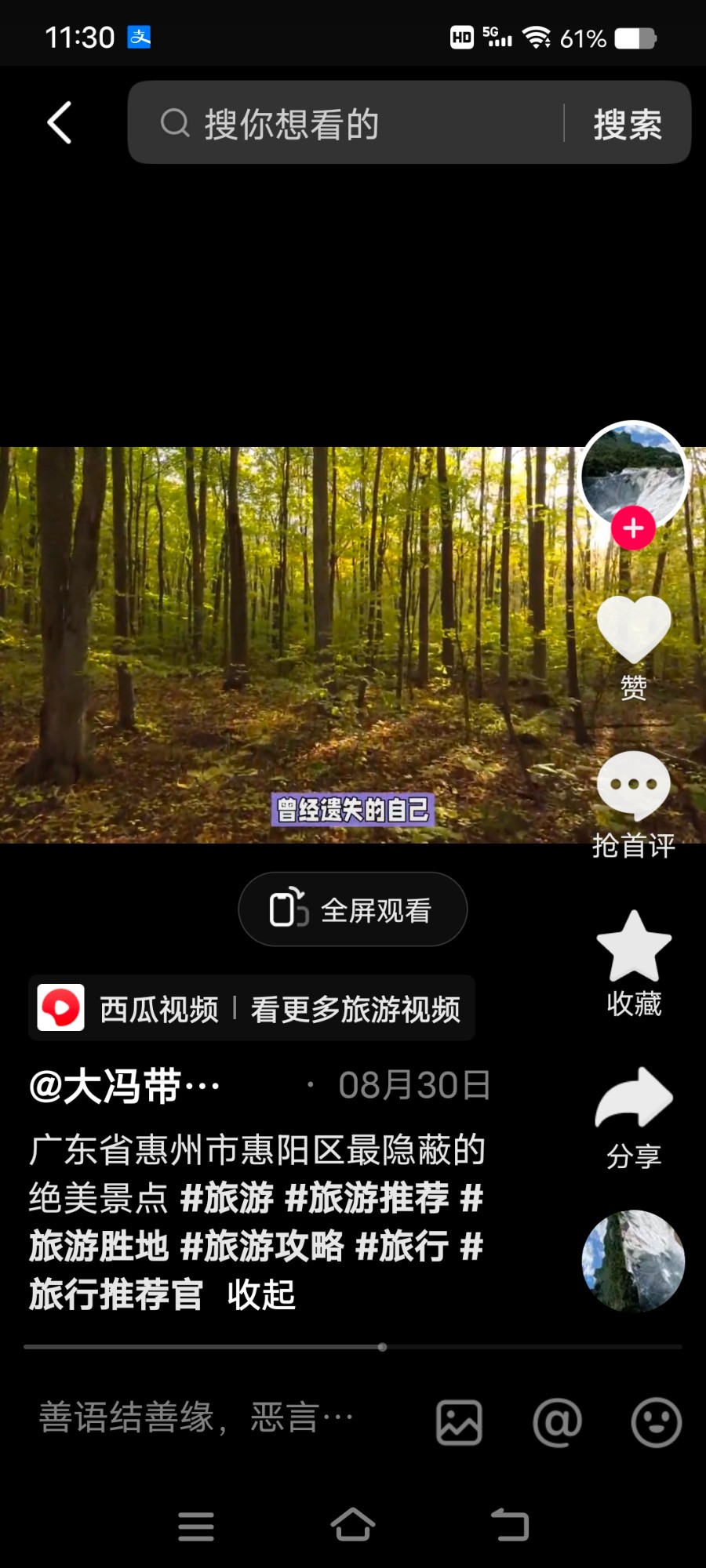Open the spinning music disc
The width and height of the screenshot is (706, 1568).
[x=633, y=1261]
